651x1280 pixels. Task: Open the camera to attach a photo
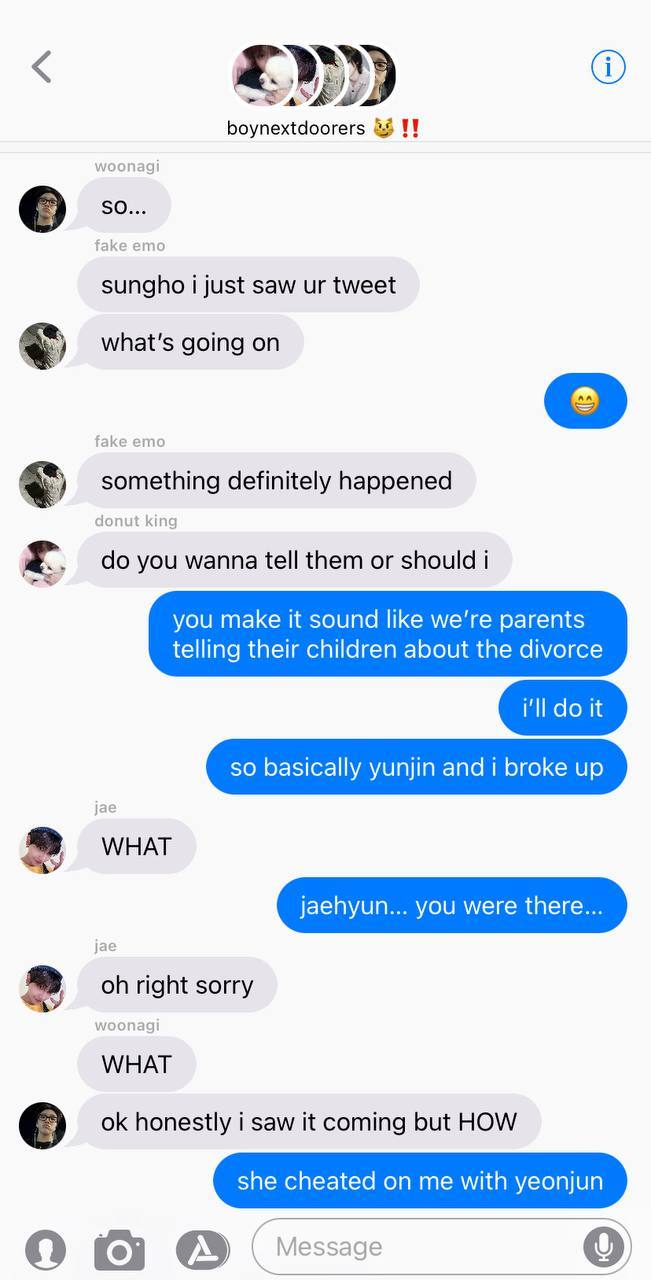coord(120,1250)
